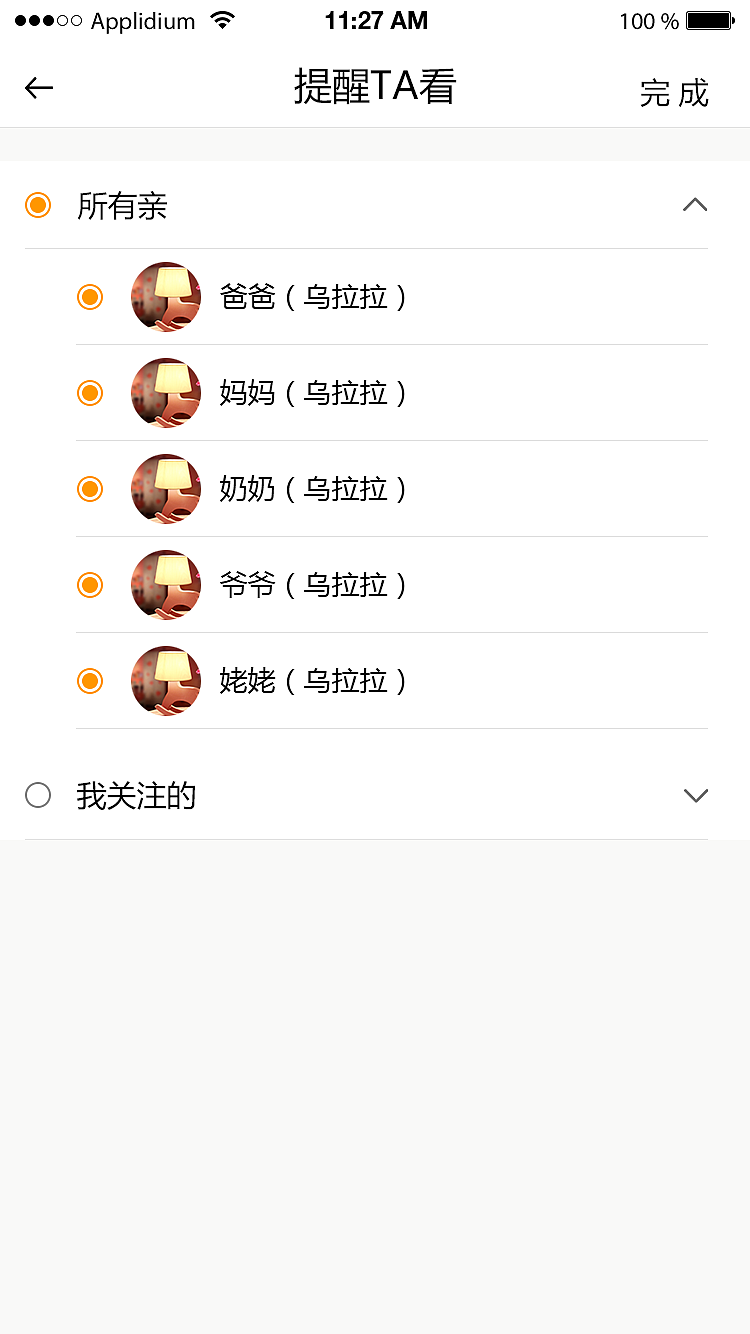The image size is (750, 1334).
Task: Tap 妈妈's profile avatar
Action: coord(165,393)
